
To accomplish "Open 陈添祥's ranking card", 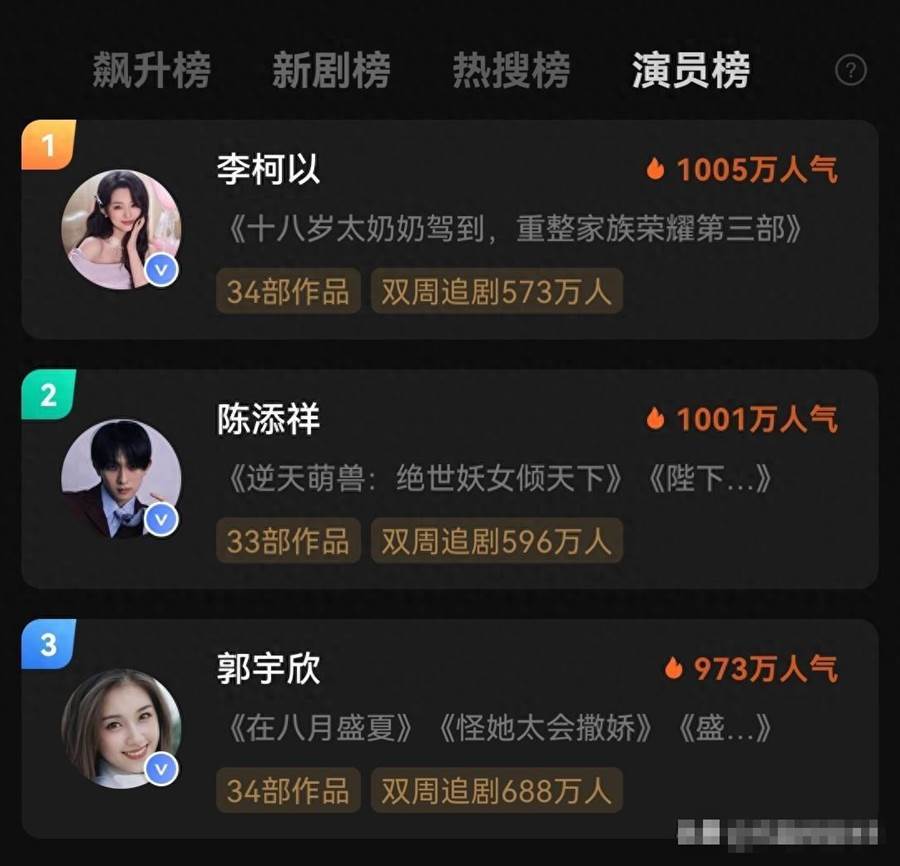I will point(450,479).
